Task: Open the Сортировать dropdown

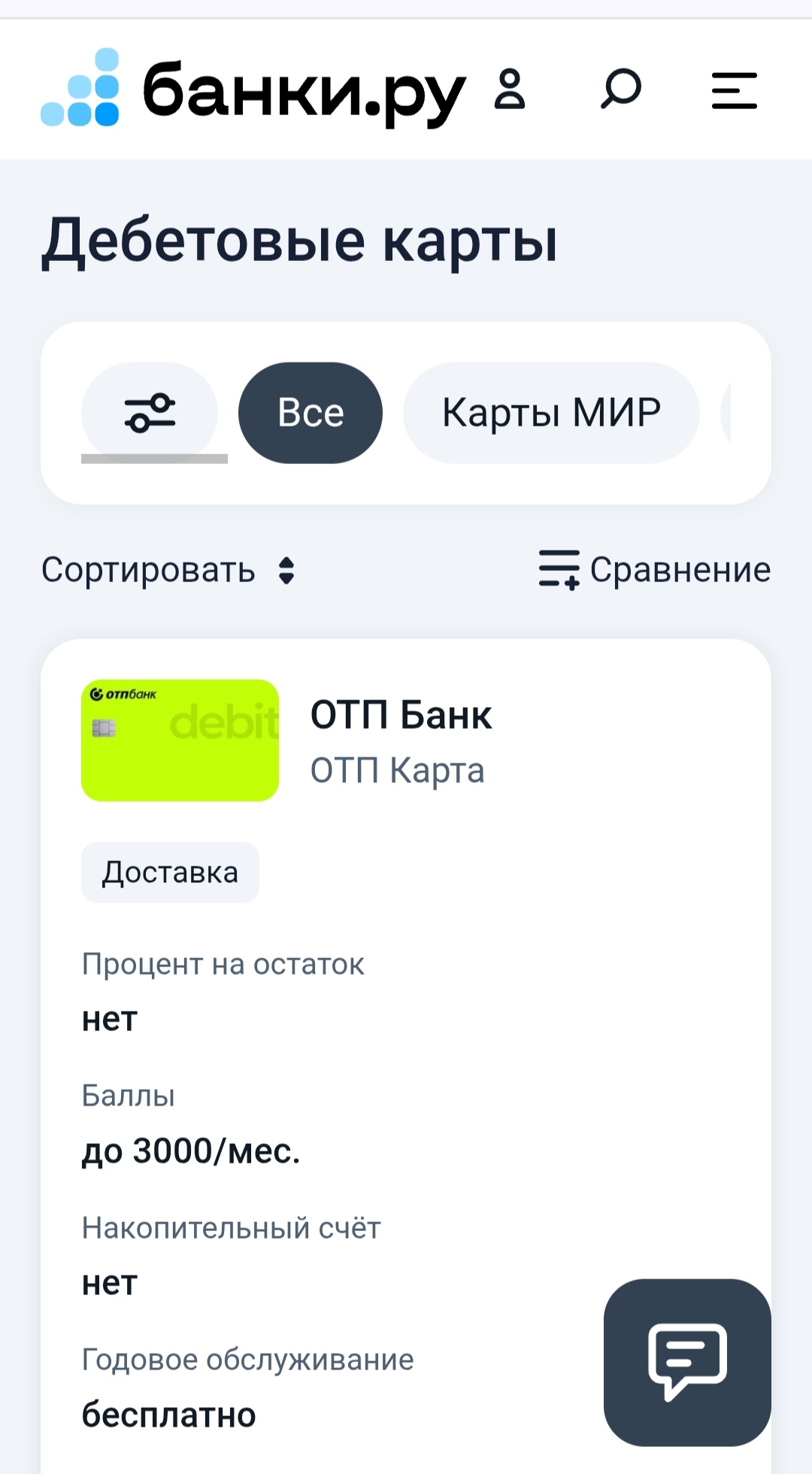Action: (168, 570)
